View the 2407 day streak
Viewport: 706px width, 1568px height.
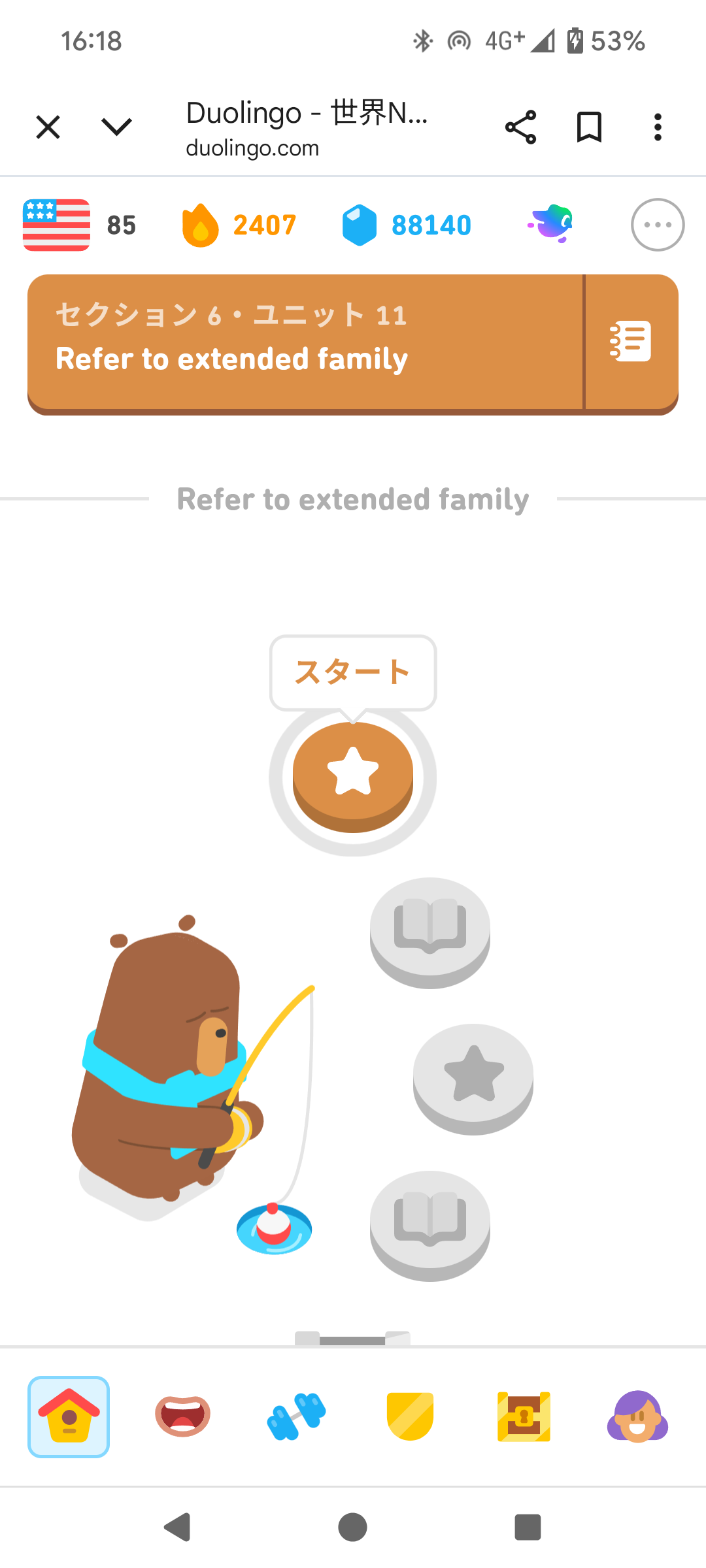(239, 225)
